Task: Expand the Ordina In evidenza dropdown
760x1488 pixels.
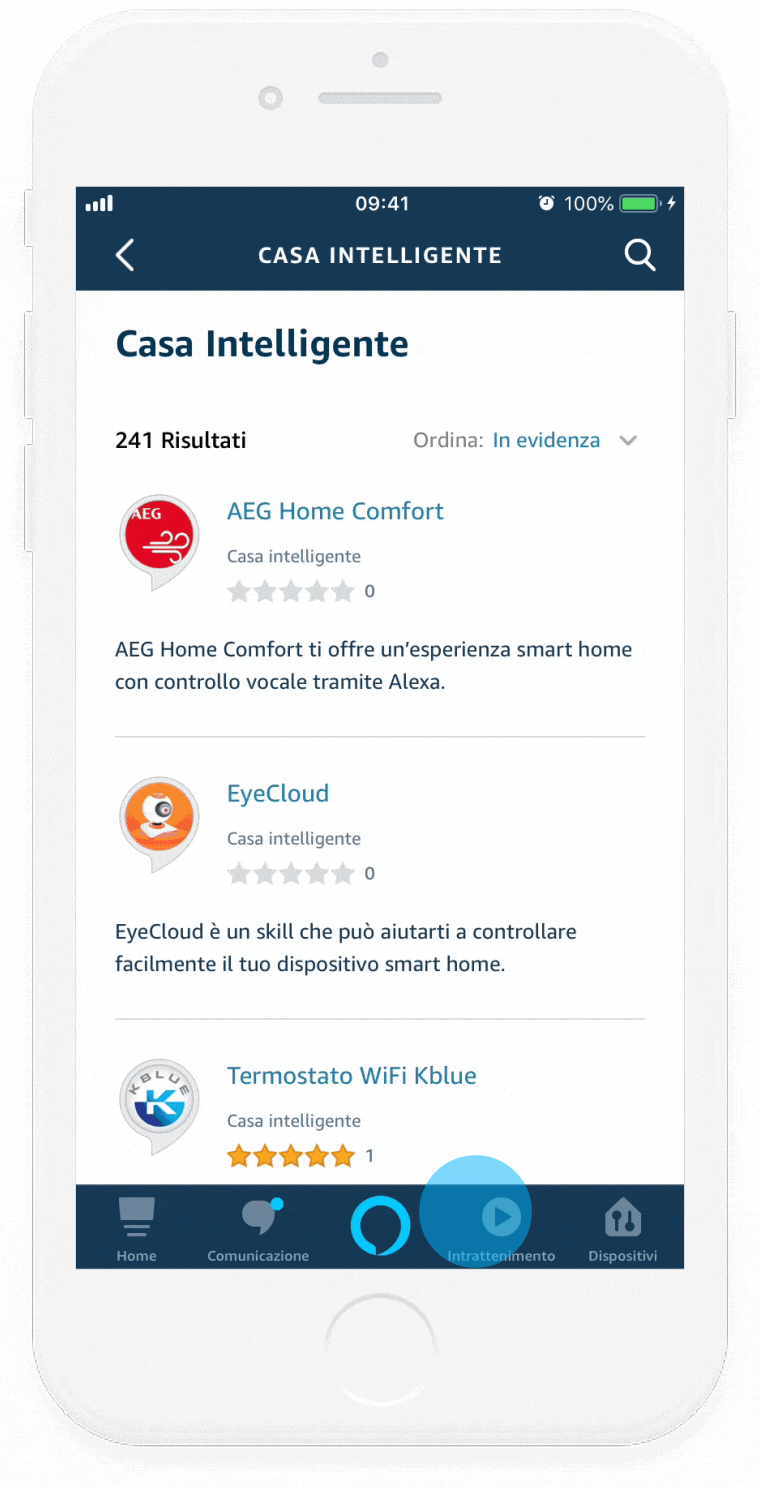Action: [x=546, y=440]
